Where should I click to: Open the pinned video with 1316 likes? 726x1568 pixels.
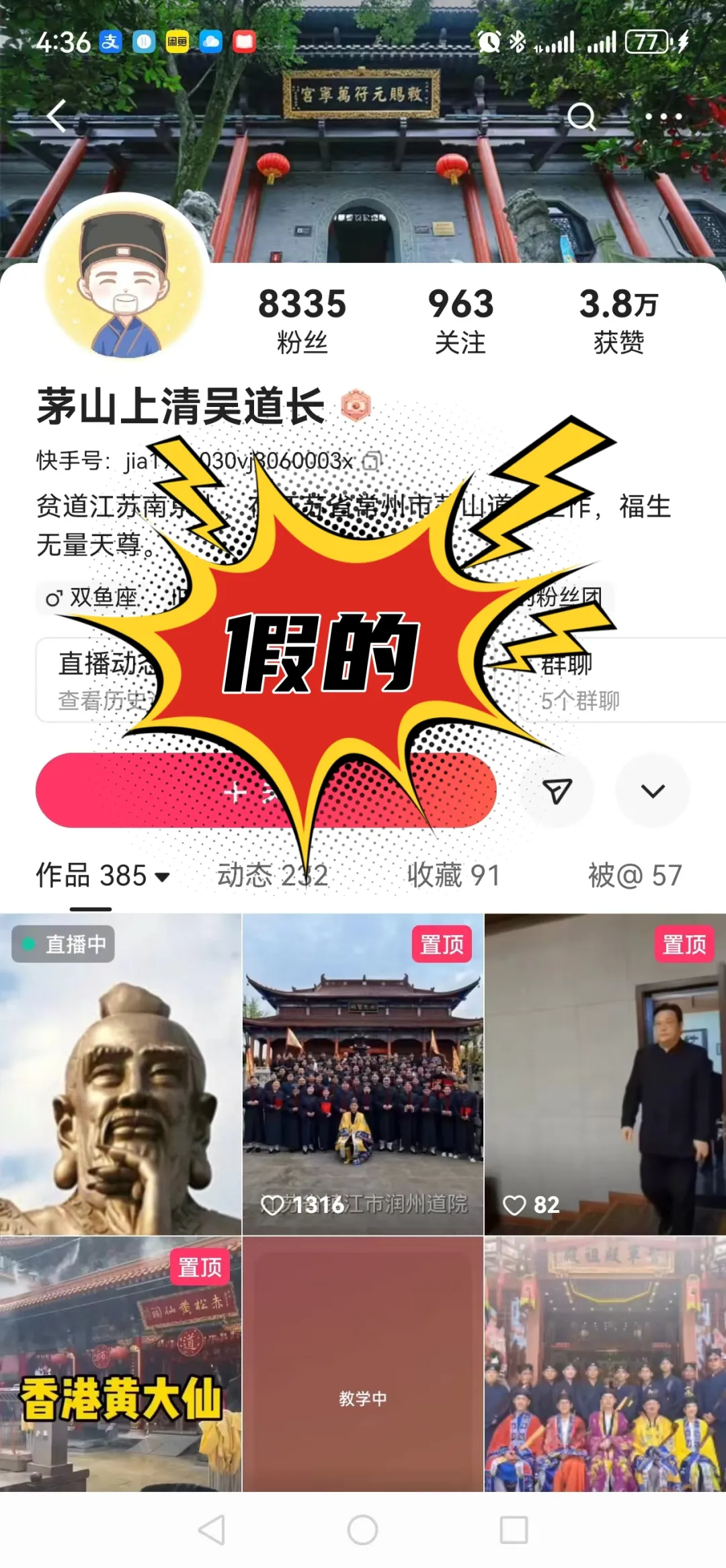pyautogui.click(x=363, y=1074)
